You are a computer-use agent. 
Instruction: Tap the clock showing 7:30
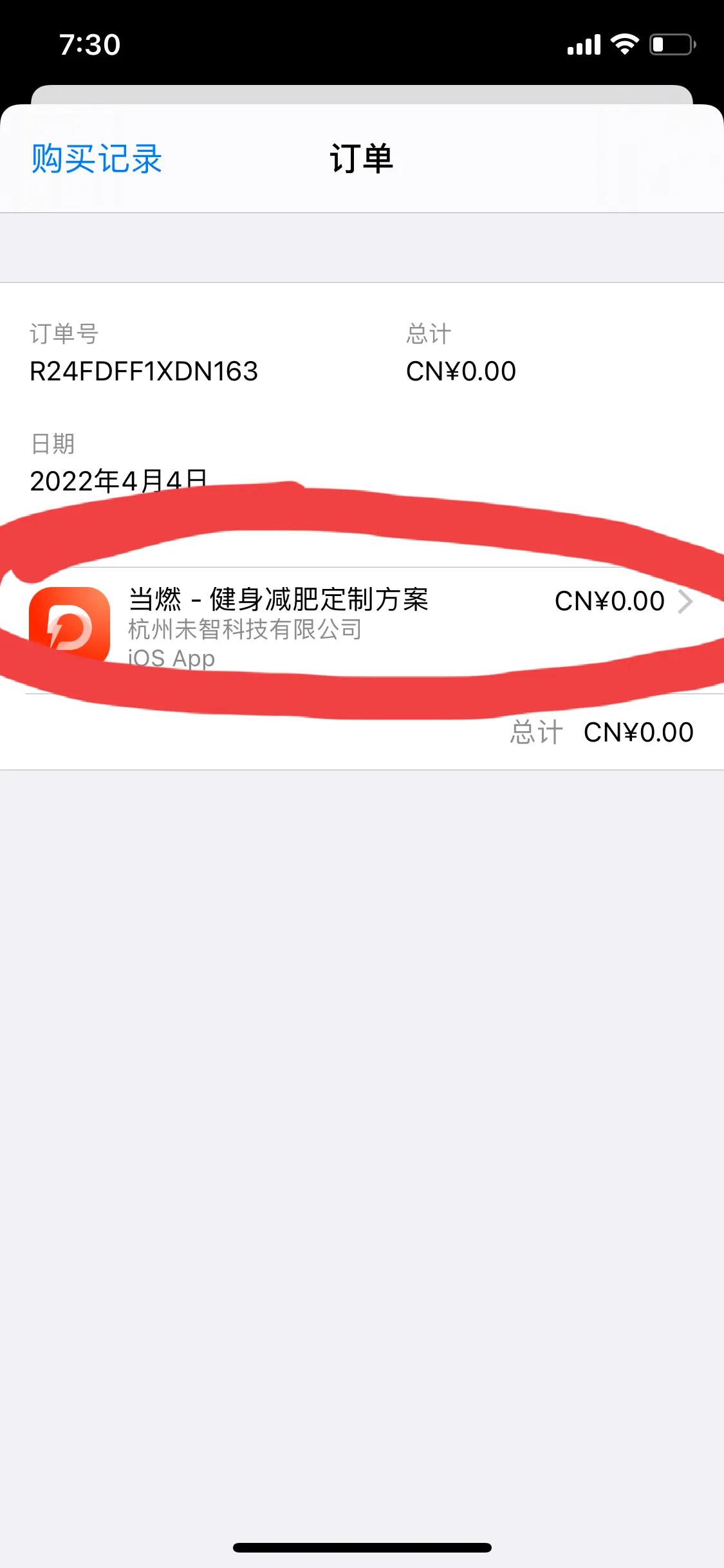(90, 44)
